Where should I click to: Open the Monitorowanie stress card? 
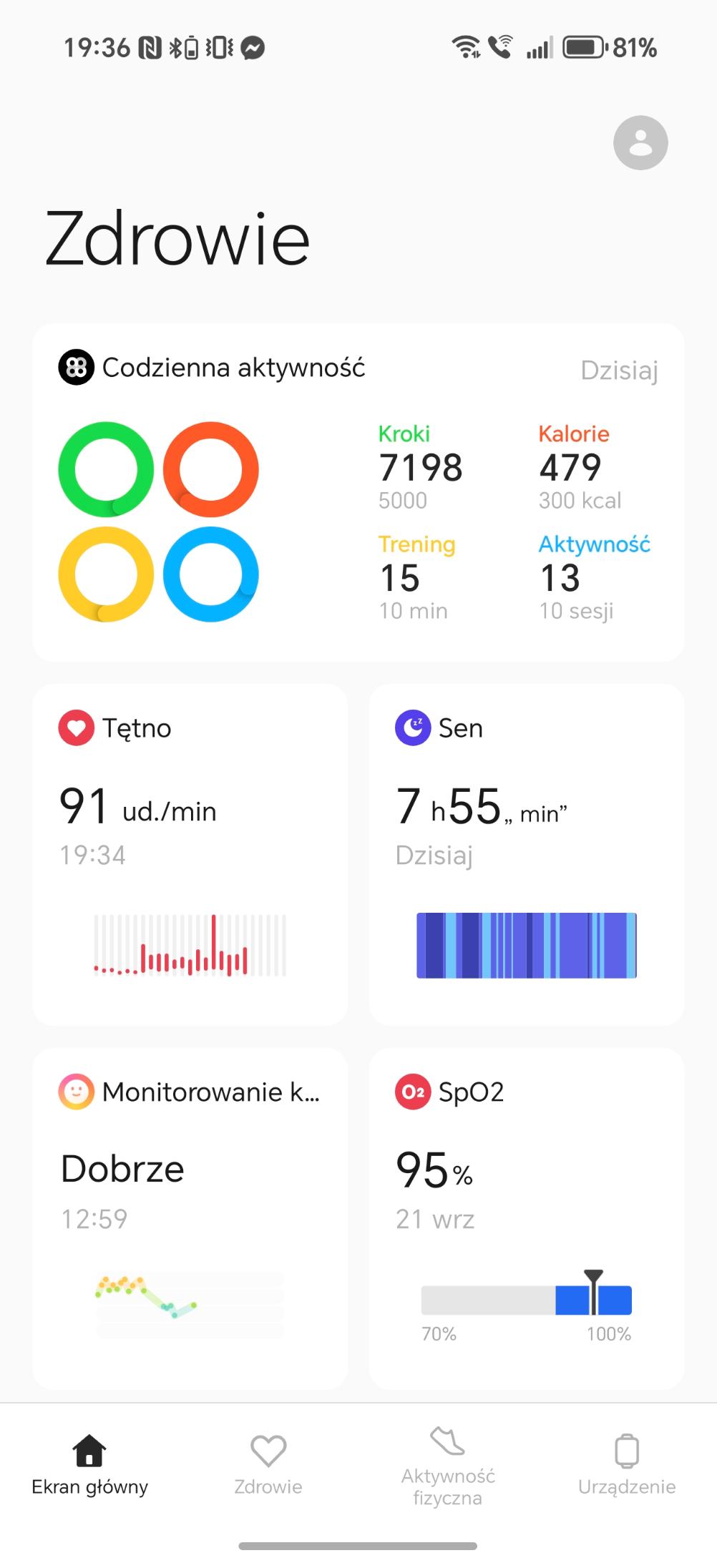coord(190,1217)
